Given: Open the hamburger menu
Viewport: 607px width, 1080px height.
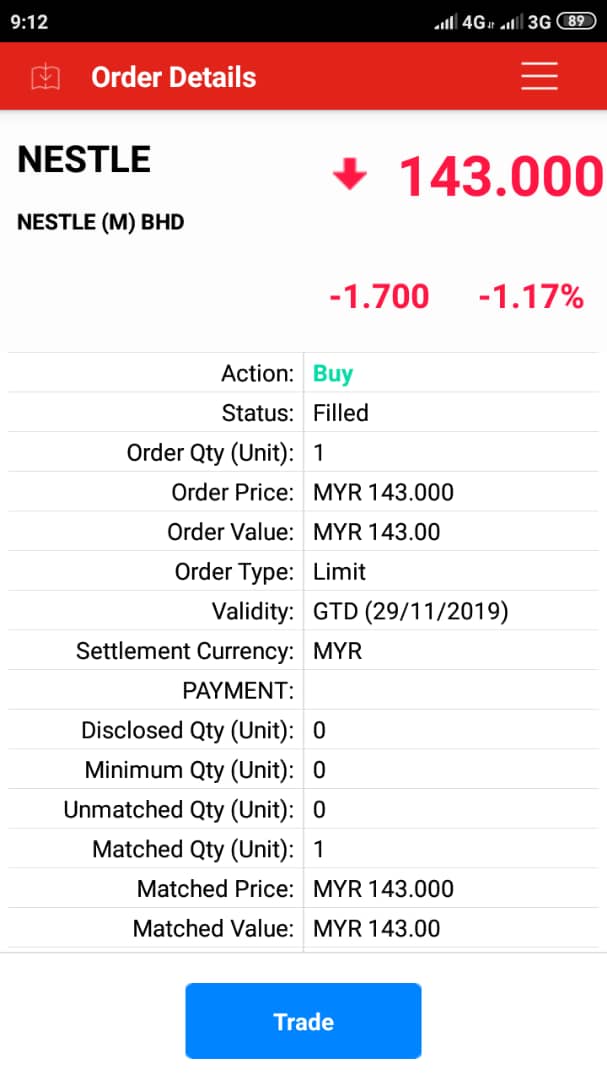Looking at the screenshot, I should [539, 77].
